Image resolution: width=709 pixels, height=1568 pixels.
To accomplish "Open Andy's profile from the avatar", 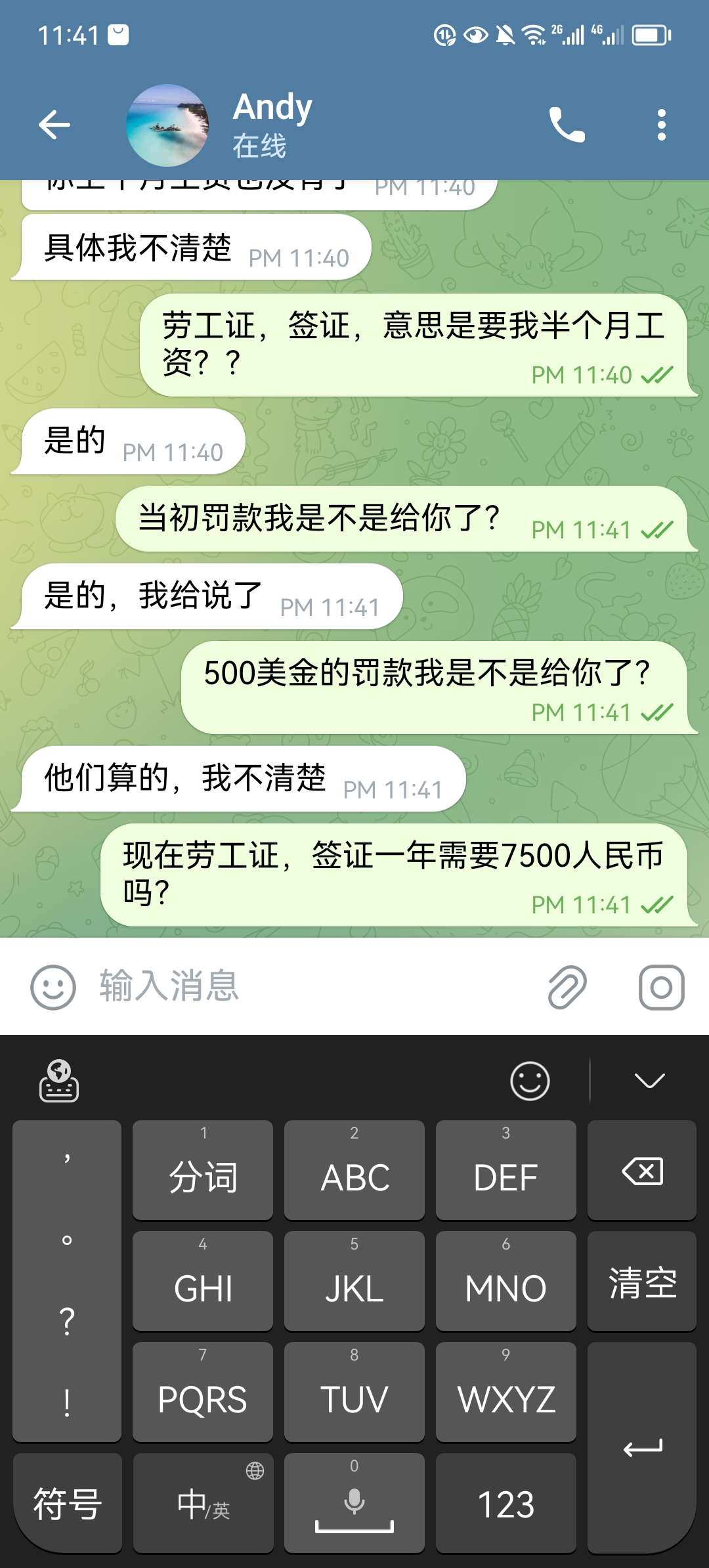I will [x=167, y=125].
